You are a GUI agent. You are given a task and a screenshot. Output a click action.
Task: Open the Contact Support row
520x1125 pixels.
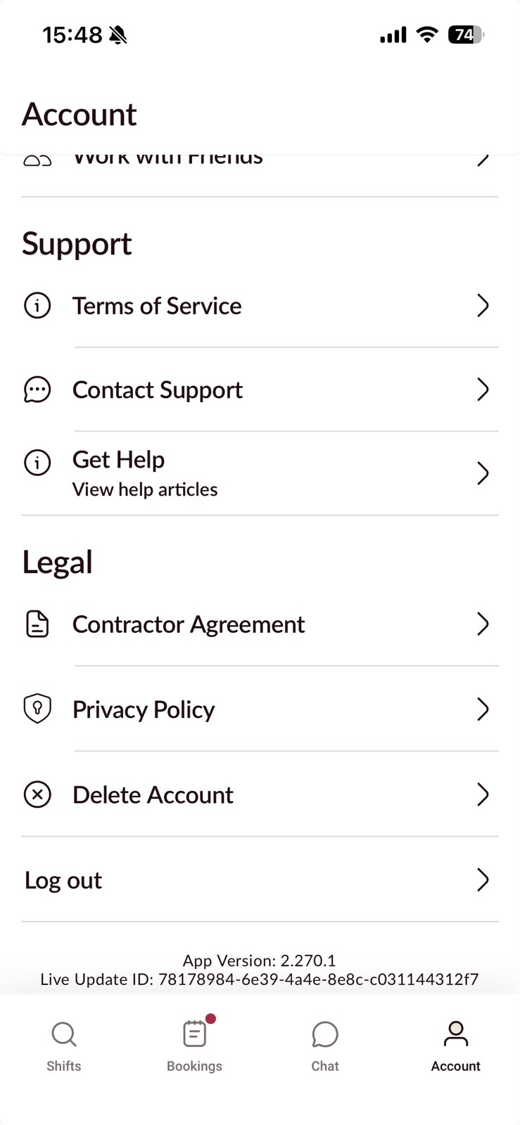point(260,390)
